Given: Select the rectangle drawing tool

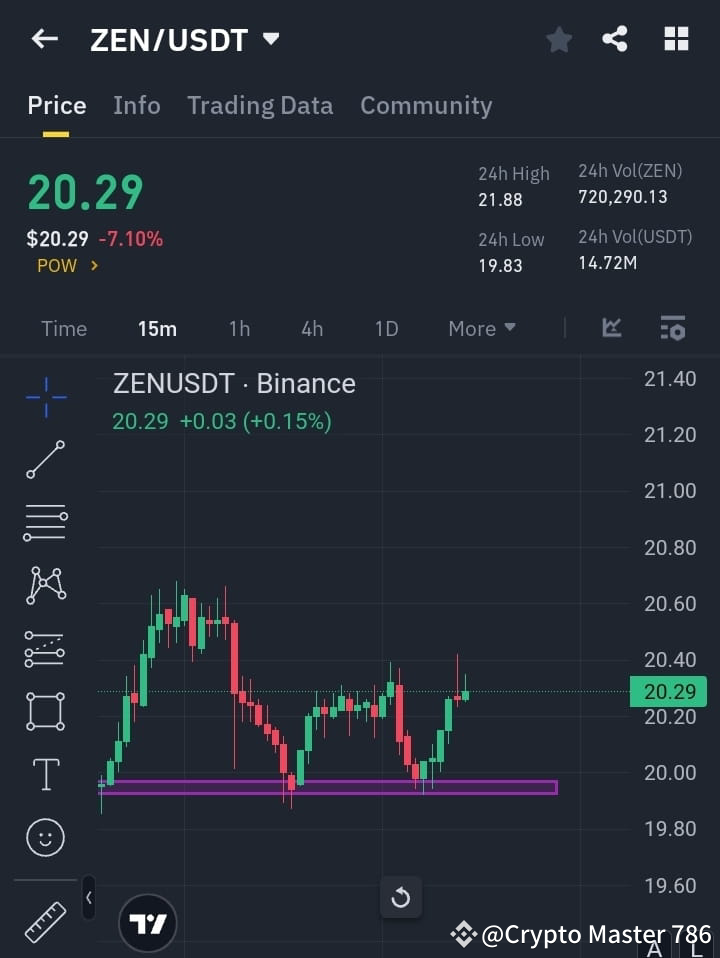Looking at the screenshot, I should click(x=44, y=711).
